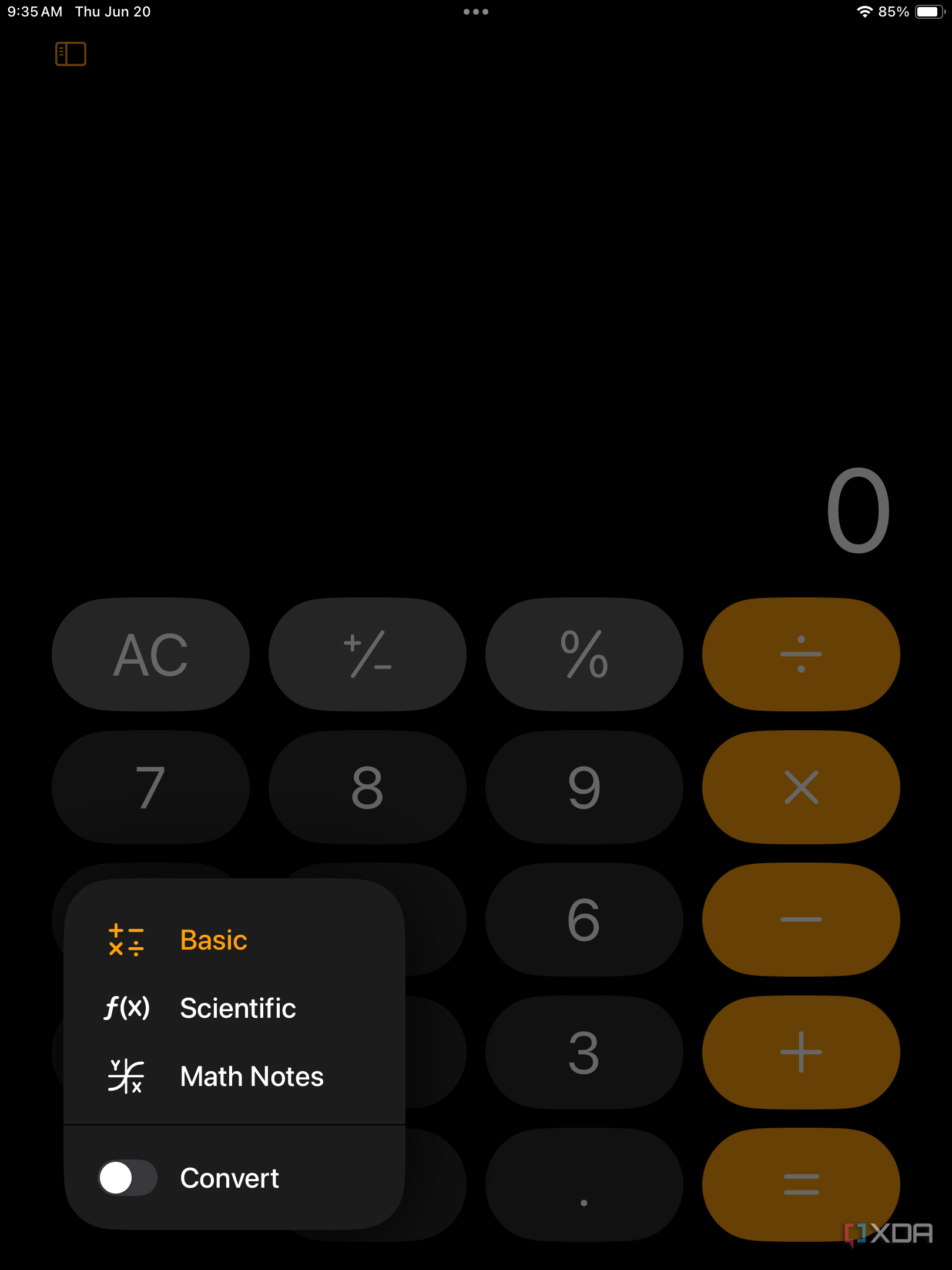Select Basic calculator mode

click(x=213, y=939)
